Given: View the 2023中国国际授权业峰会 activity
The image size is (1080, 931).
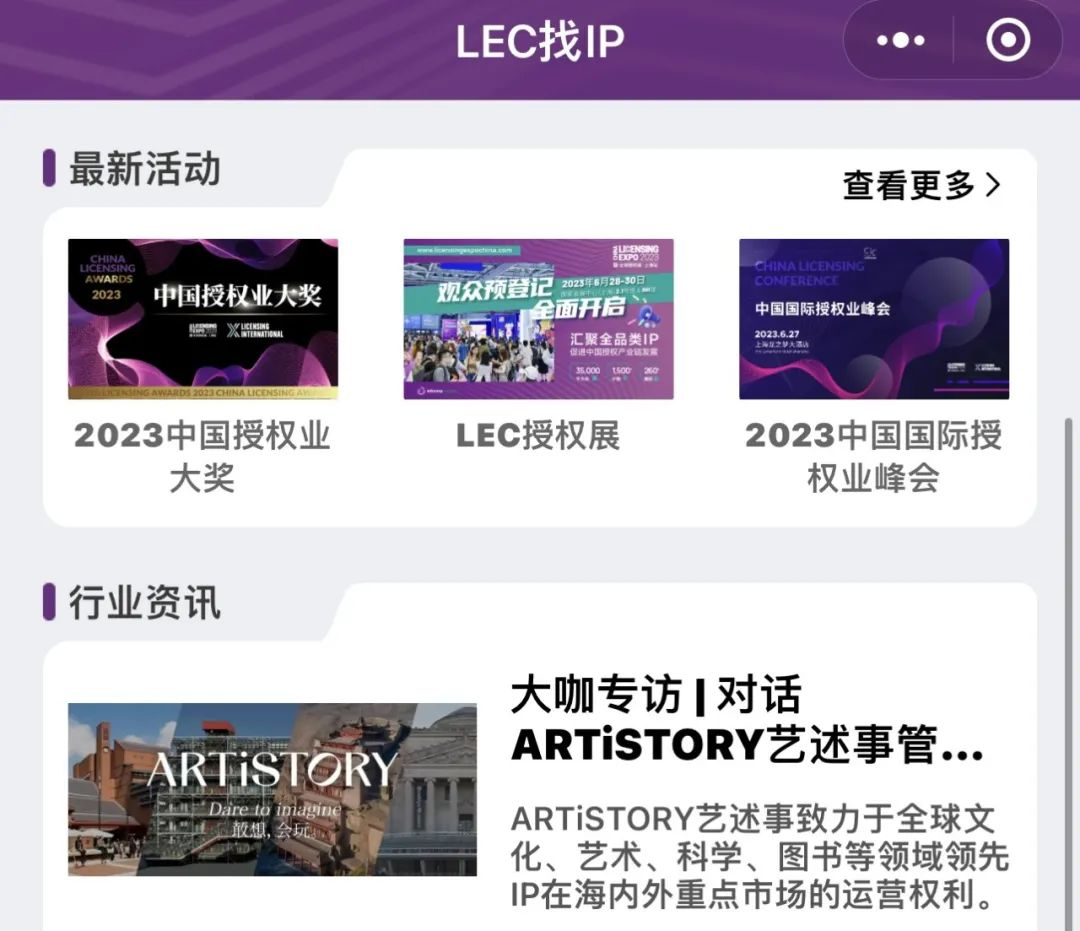Looking at the screenshot, I should click(873, 319).
